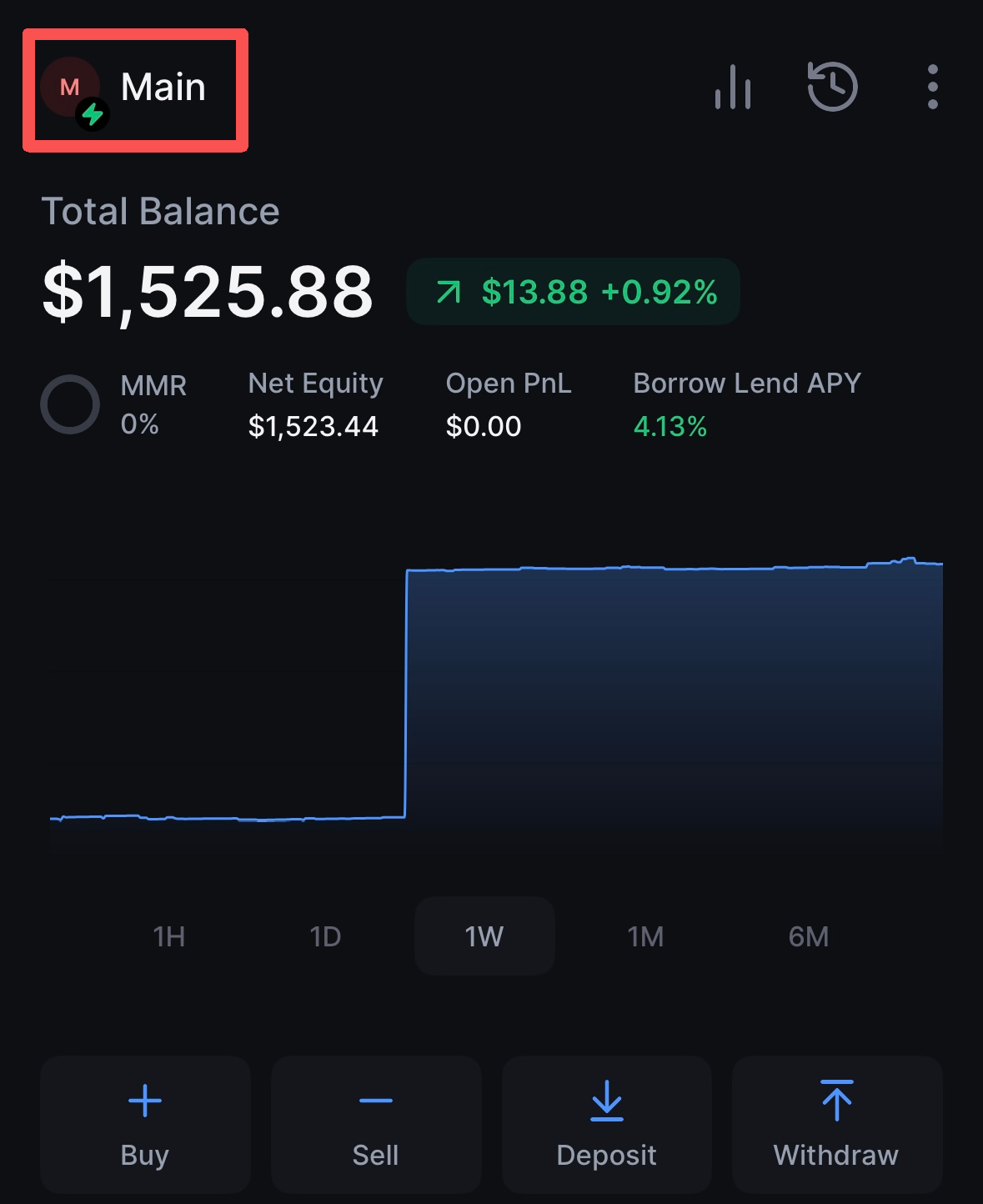Tap the Sell button
Image resolution: width=983 pixels, height=1204 pixels.
pyautogui.click(x=376, y=1124)
